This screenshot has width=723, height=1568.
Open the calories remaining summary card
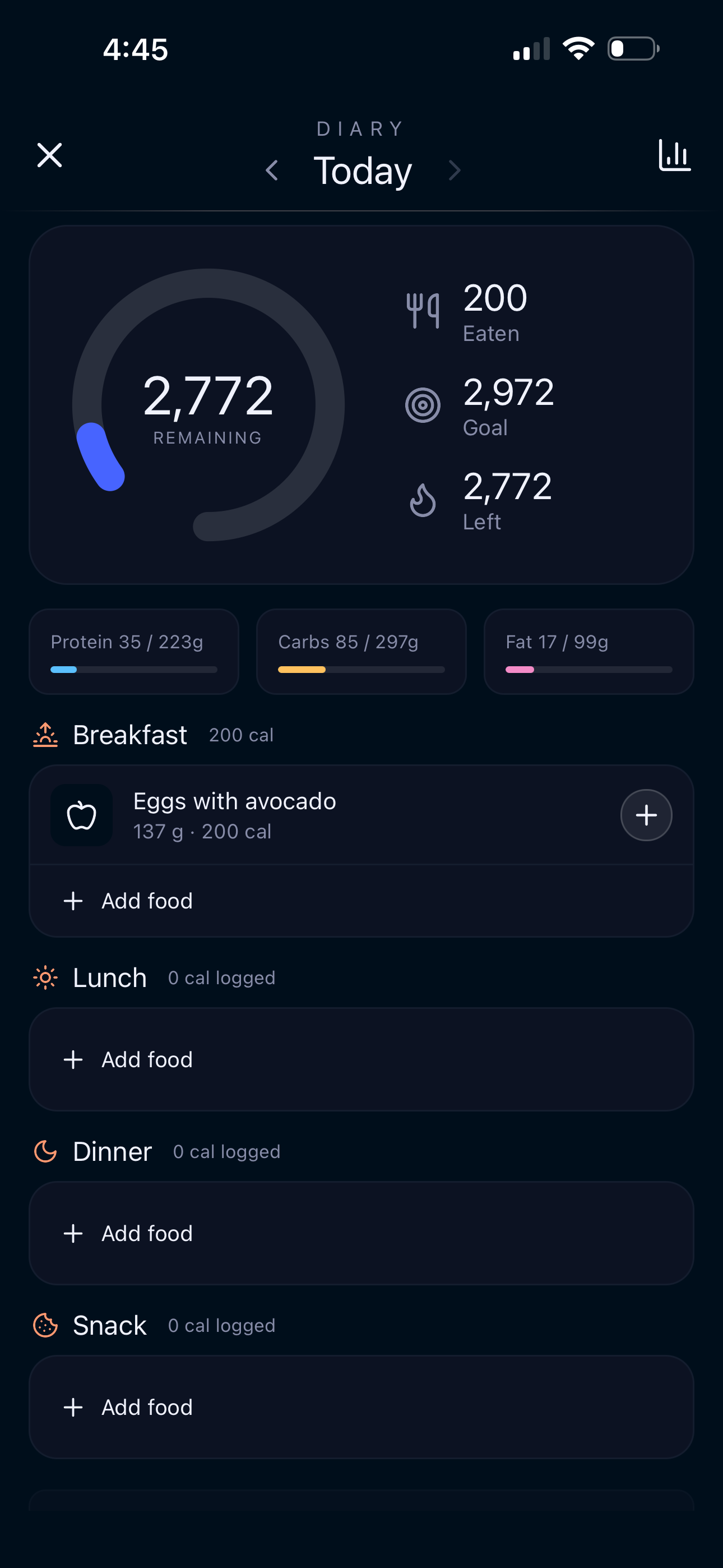(361, 405)
